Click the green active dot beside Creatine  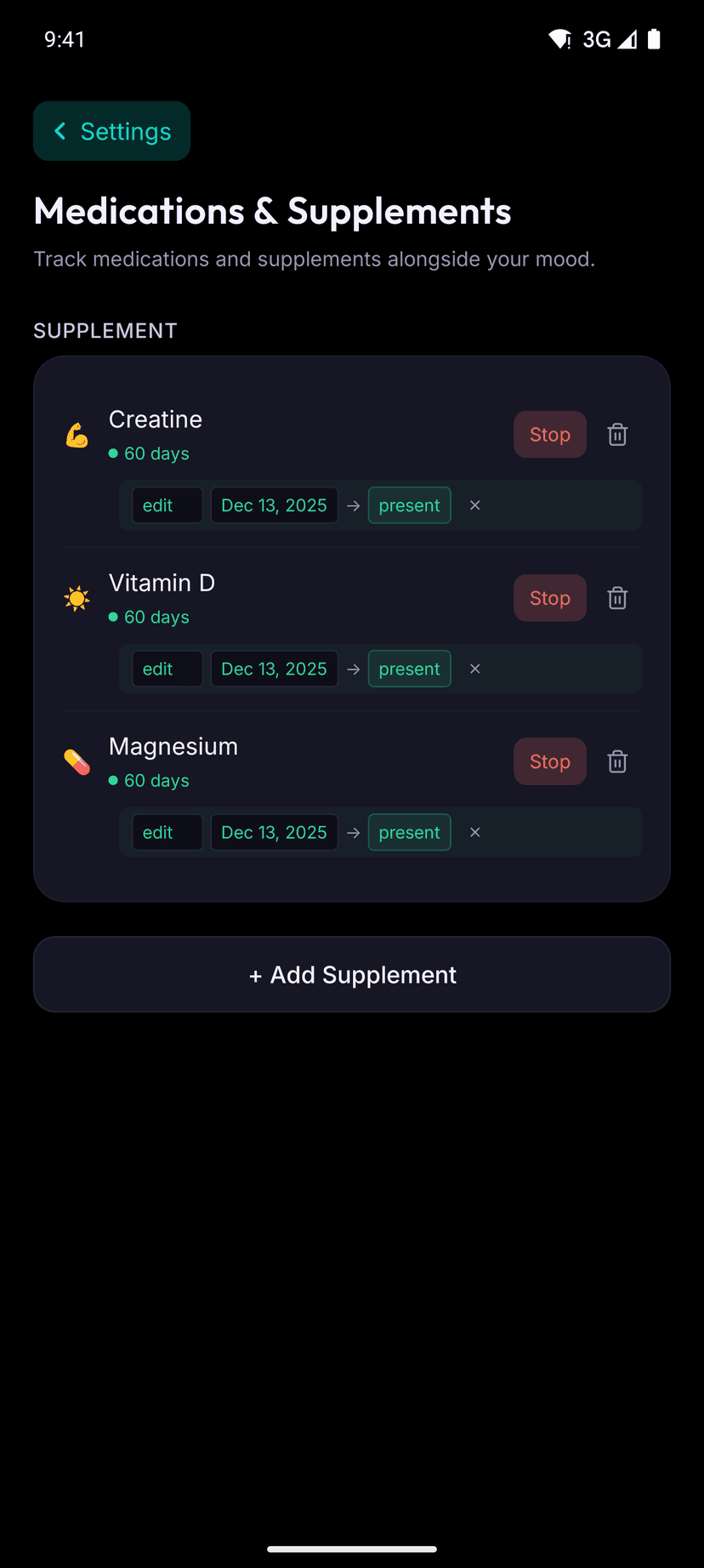coord(114,453)
